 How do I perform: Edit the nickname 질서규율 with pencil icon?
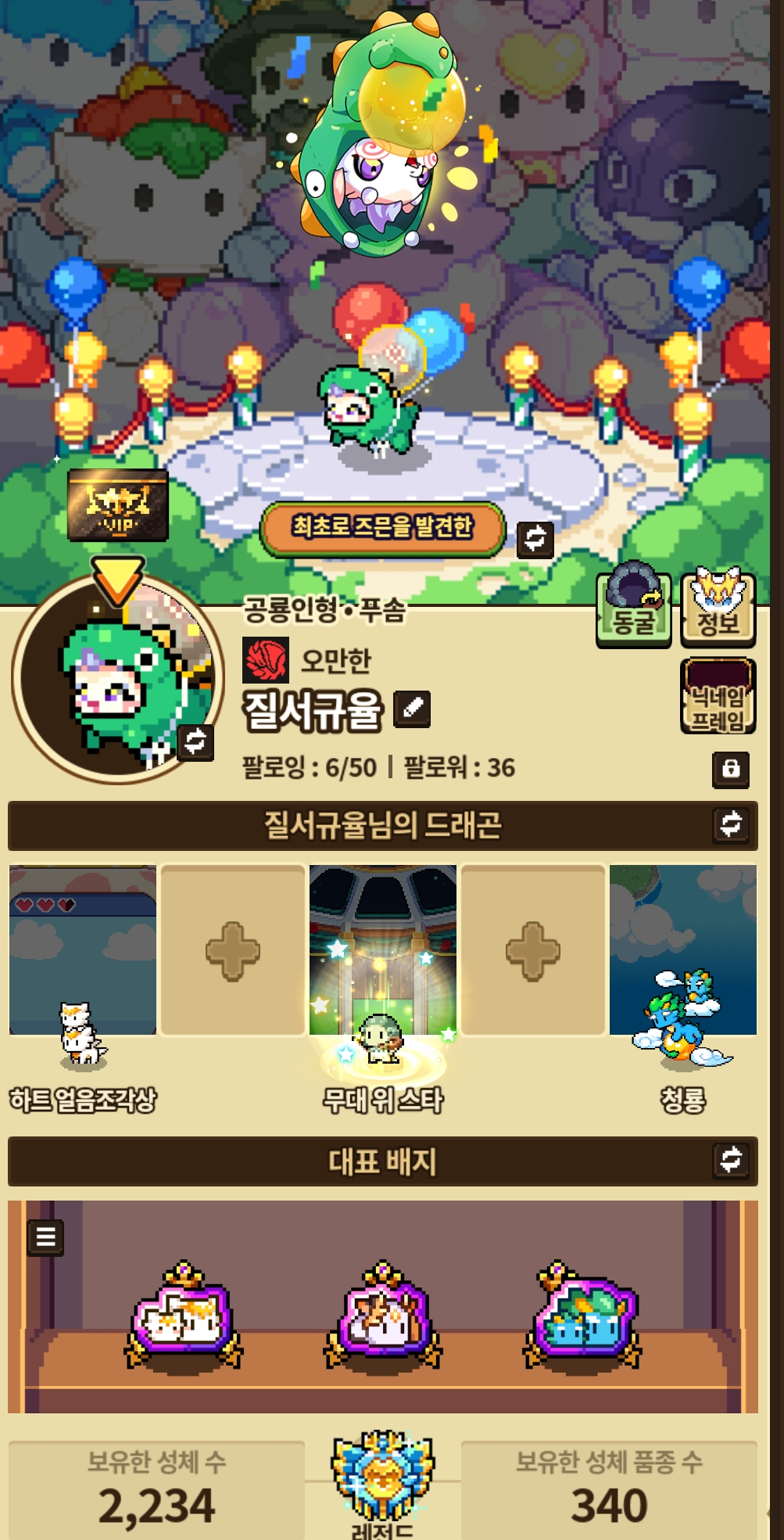click(x=412, y=709)
